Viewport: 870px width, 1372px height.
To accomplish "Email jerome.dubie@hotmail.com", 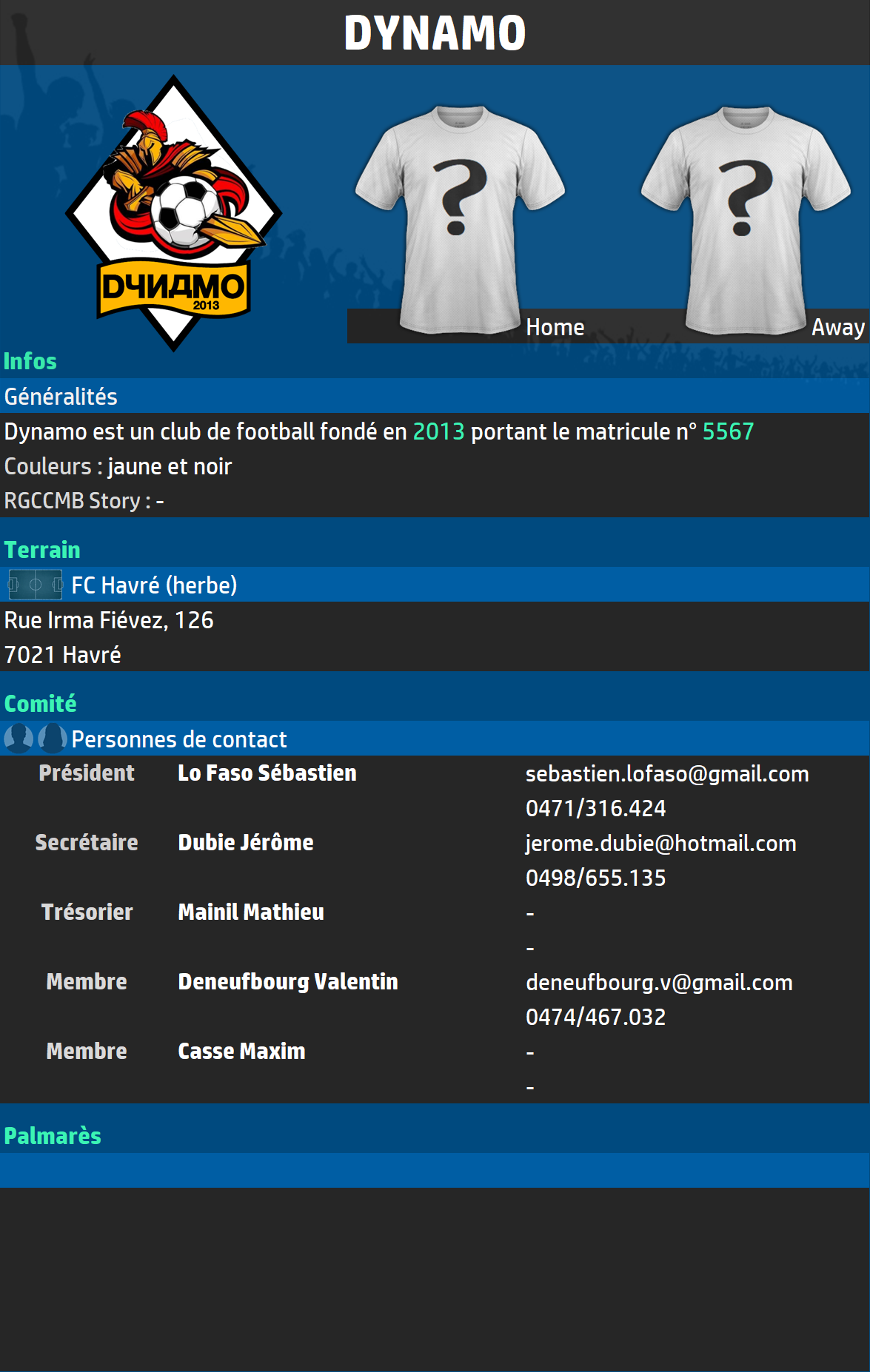I will coord(660,844).
